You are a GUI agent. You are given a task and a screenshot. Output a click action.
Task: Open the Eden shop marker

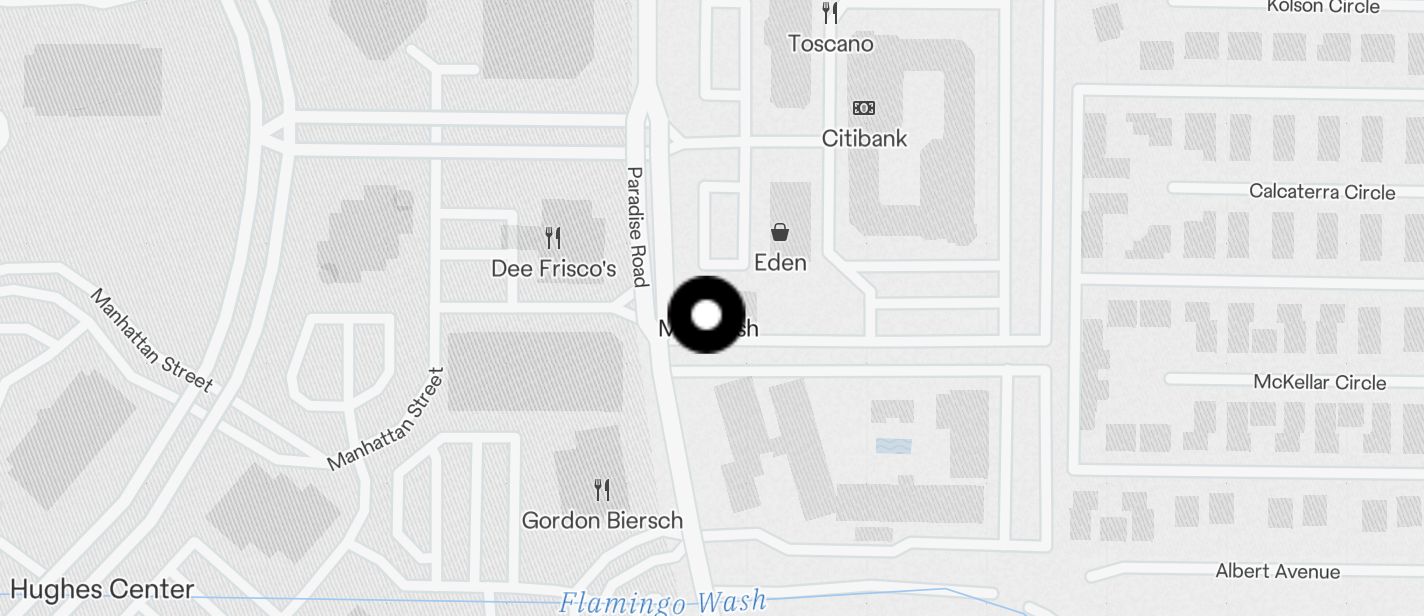pyautogui.click(x=780, y=233)
